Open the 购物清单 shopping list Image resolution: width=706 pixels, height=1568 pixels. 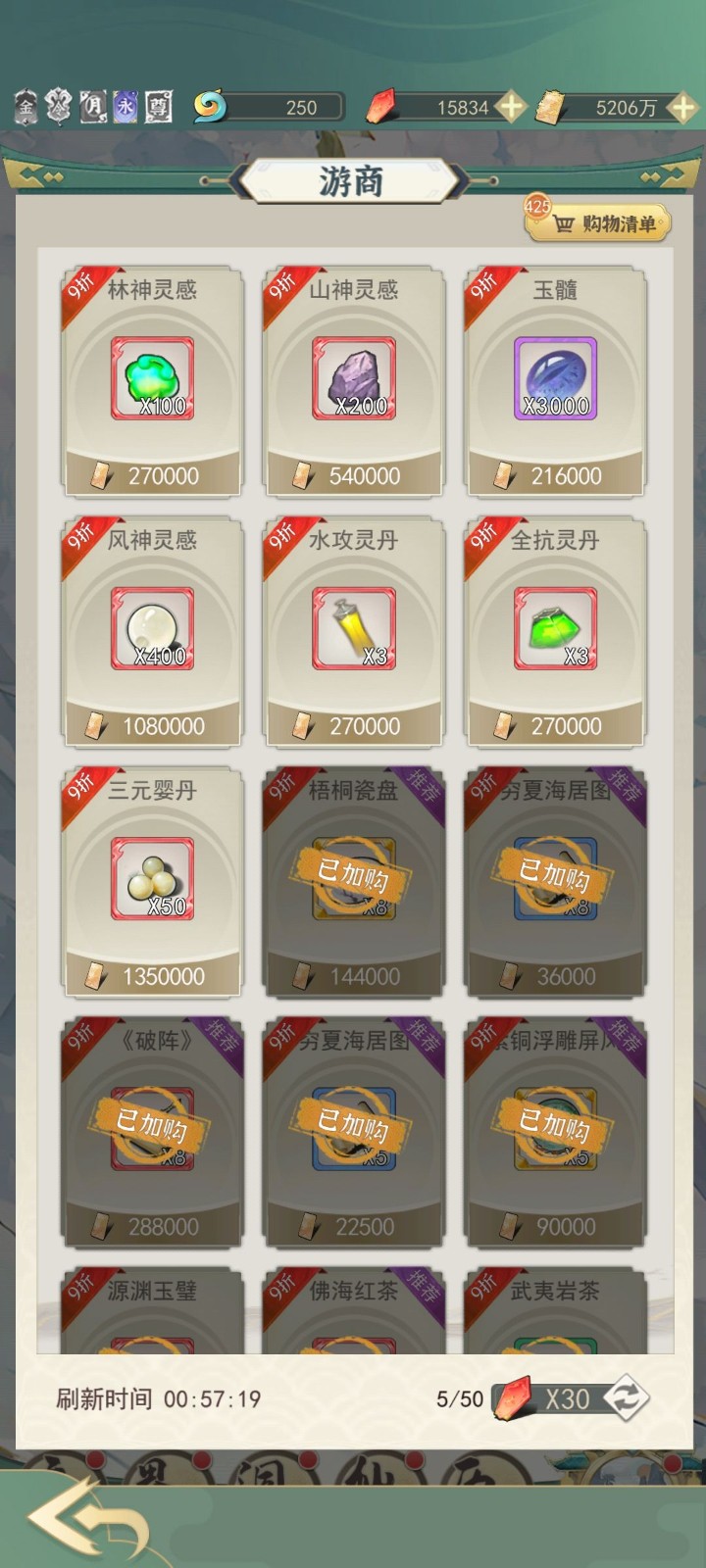(x=600, y=223)
